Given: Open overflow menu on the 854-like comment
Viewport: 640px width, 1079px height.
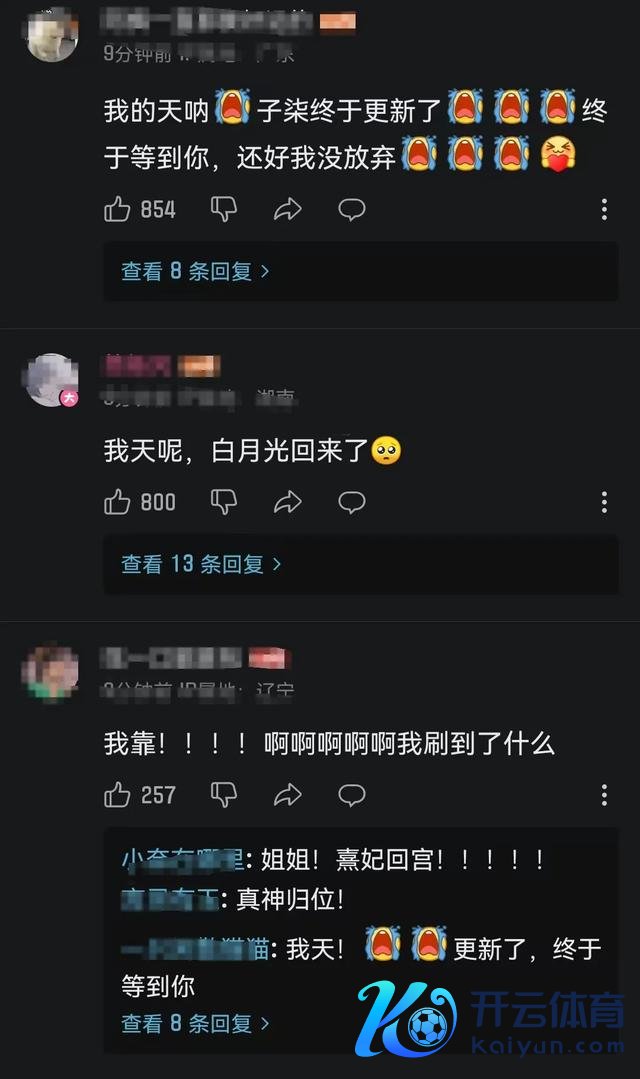Looking at the screenshot, I should (x=604, y=209).
